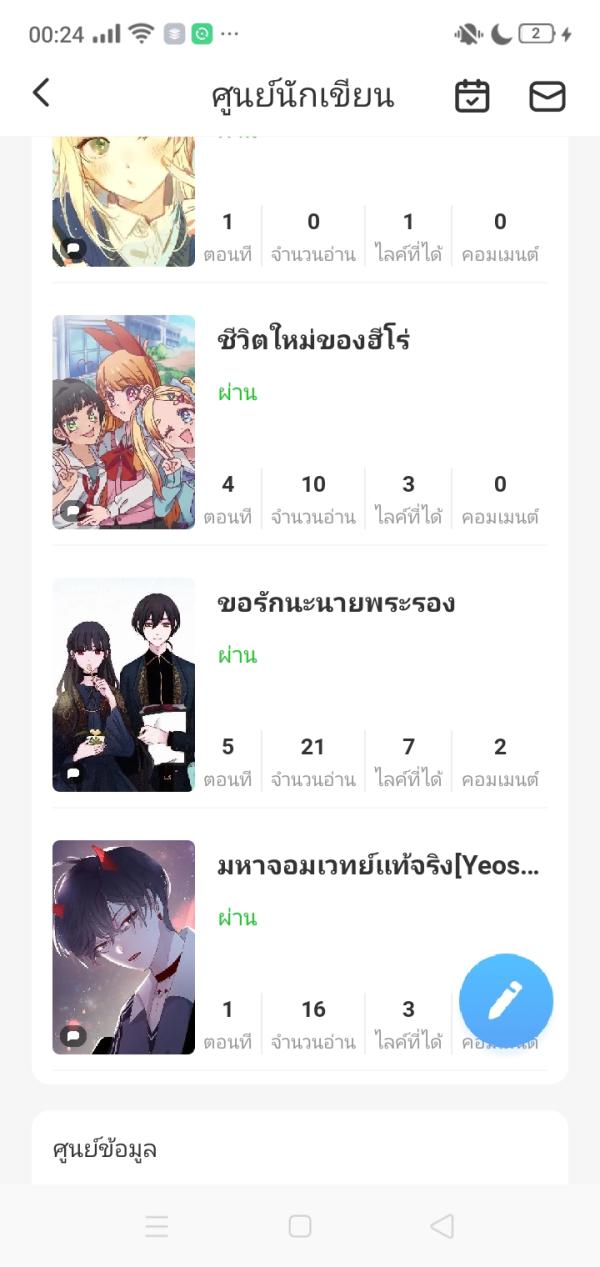600x1267 pixels.
Task: Go to the system home screen
Action: (300, 1226)
